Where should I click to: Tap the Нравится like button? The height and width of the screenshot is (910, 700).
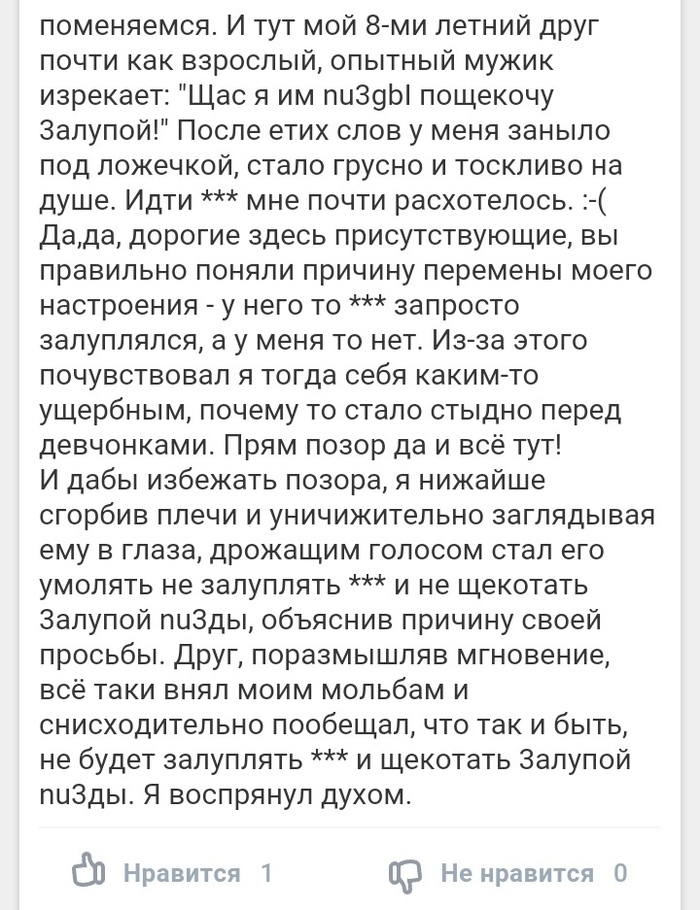(x=160, y=873)
